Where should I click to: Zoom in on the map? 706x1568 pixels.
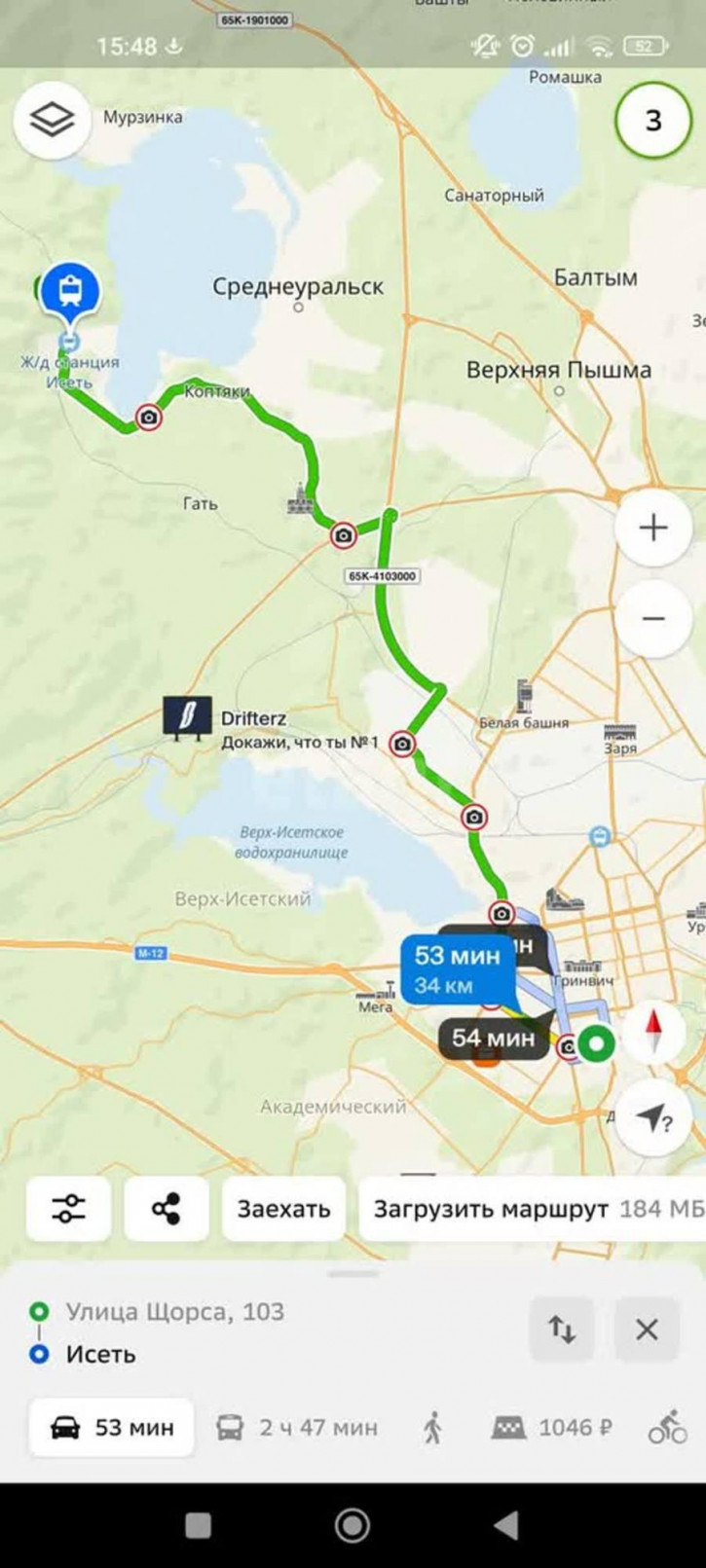[x=652, y=528]
